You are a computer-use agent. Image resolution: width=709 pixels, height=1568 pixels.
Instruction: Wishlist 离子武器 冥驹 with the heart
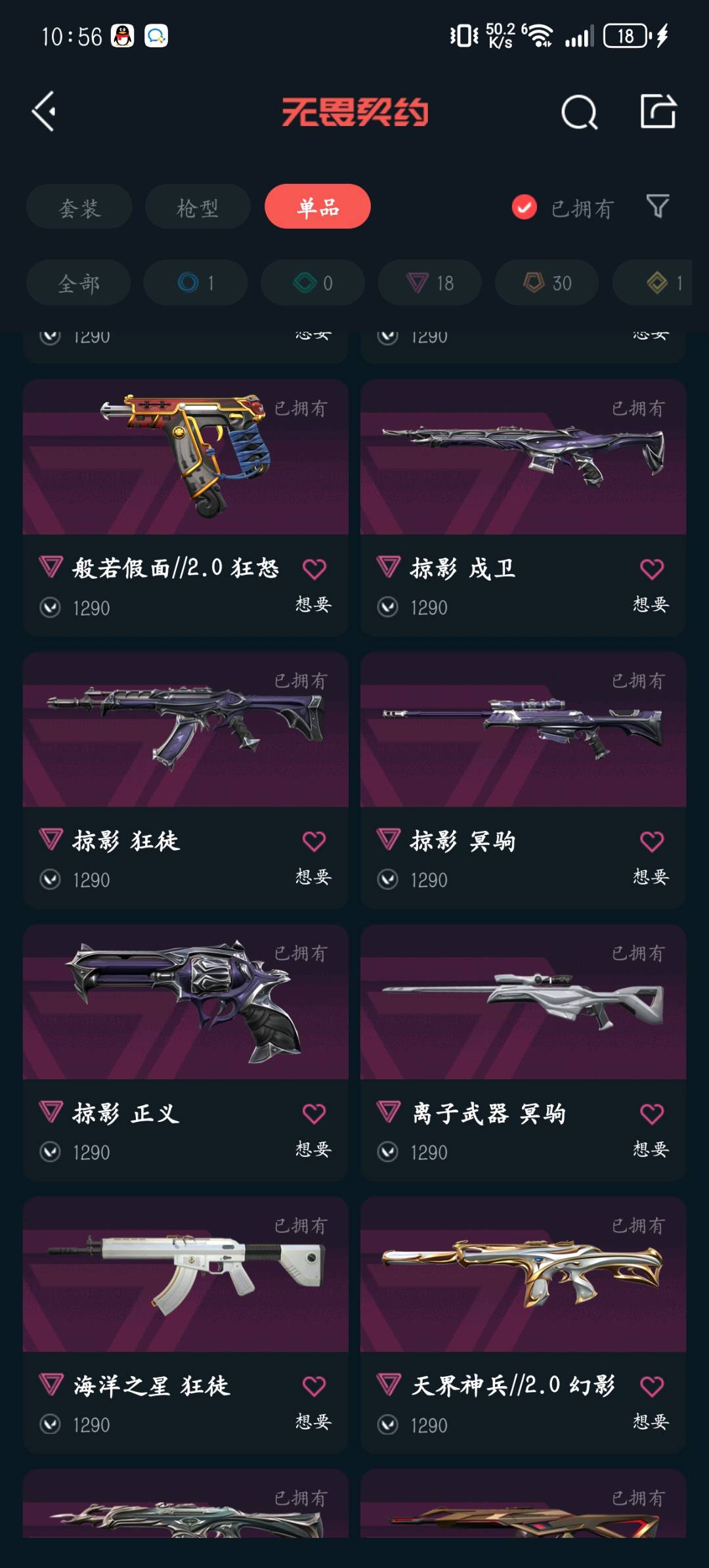coord(651,1114)
